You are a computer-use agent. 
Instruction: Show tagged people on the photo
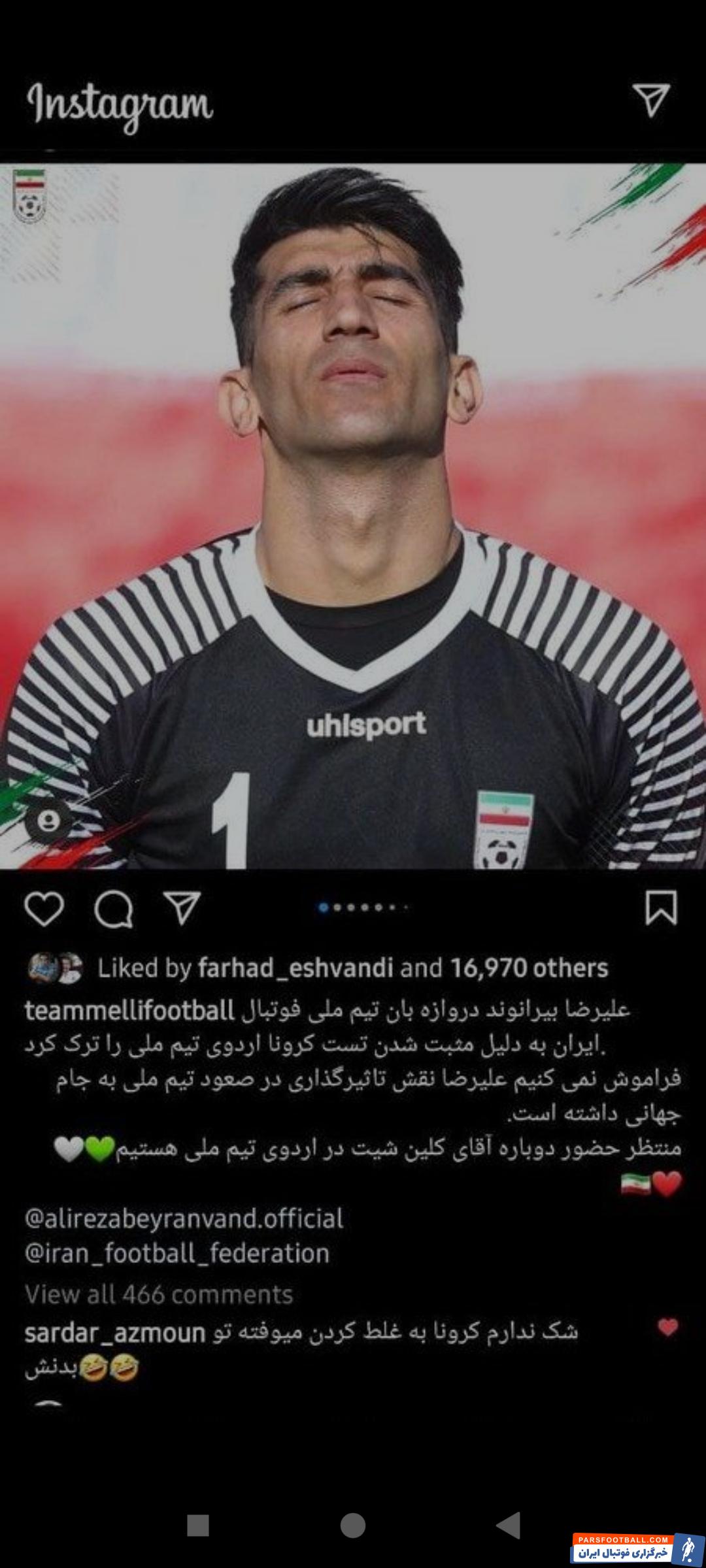coord(48,821)
